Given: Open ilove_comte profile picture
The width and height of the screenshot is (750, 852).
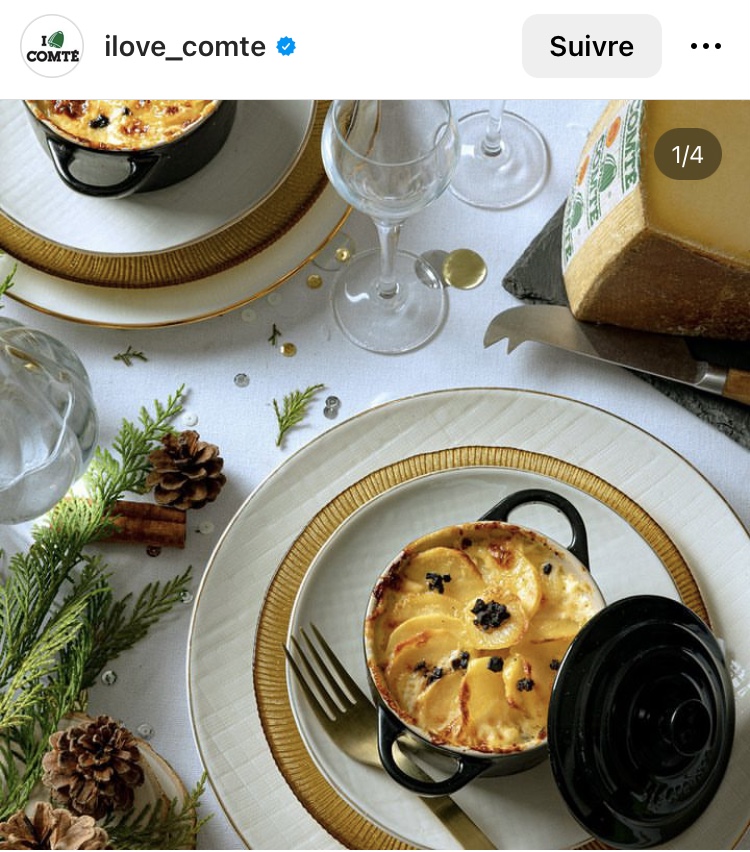Looking at the screenshot, I should point(52,46).
